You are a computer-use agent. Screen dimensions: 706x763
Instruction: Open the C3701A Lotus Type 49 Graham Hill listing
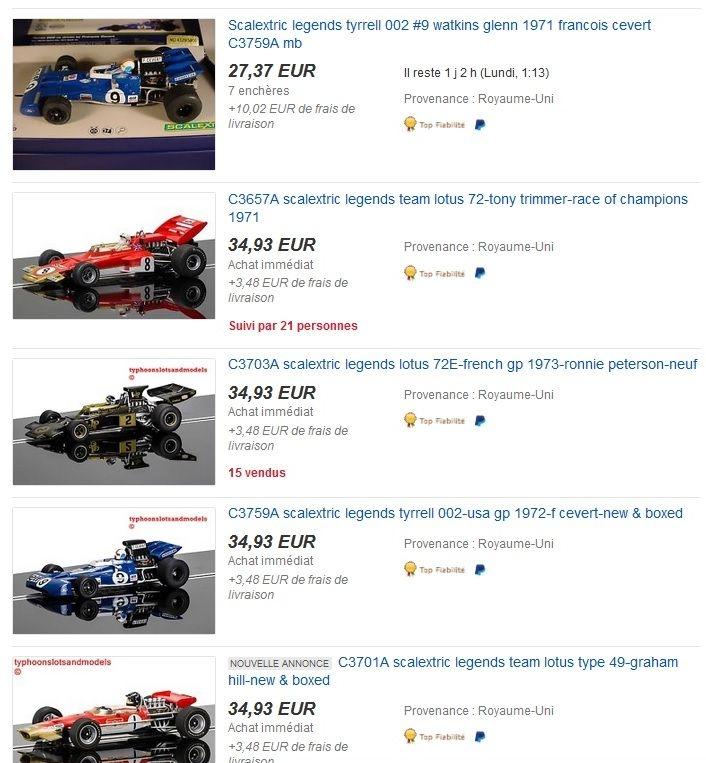pos(507,663)
